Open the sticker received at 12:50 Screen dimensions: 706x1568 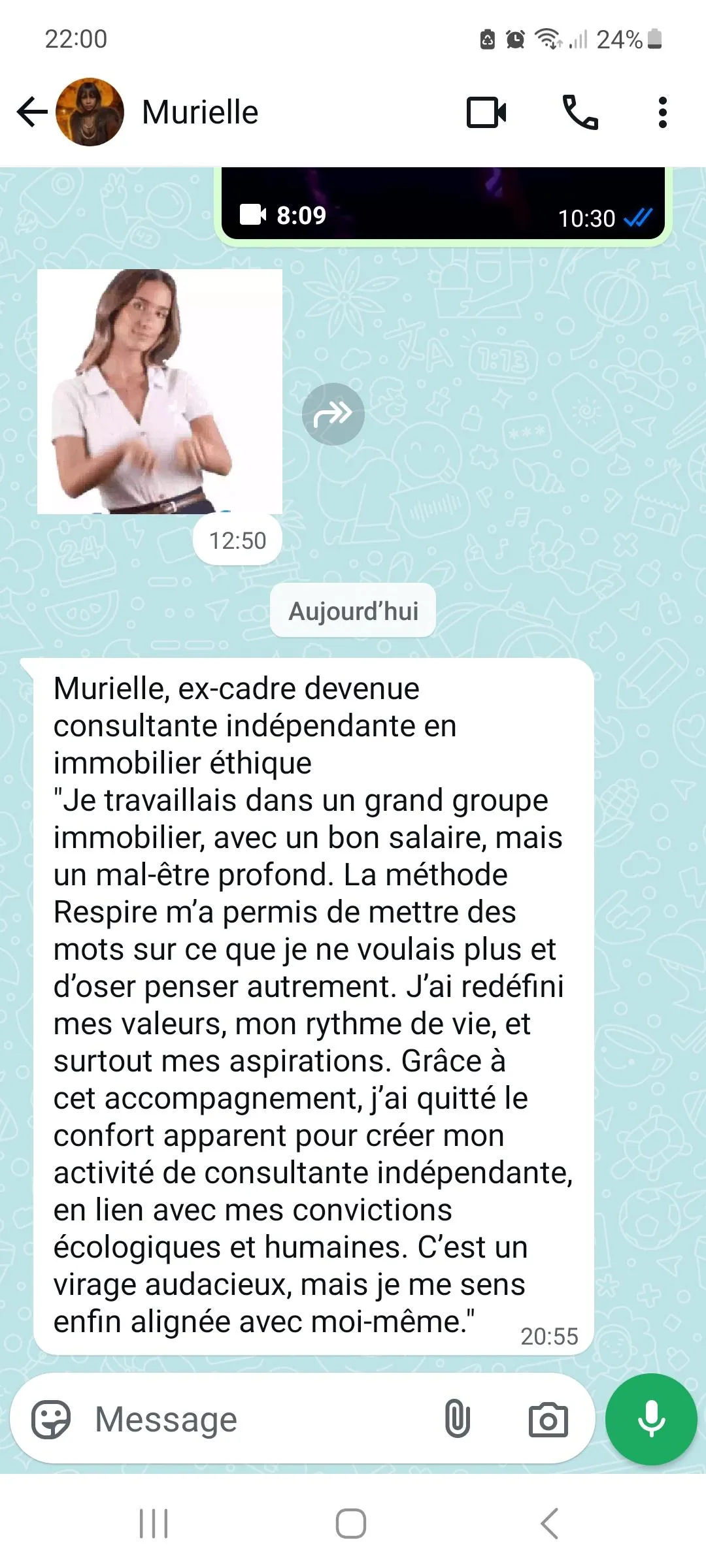coord(160,391)
